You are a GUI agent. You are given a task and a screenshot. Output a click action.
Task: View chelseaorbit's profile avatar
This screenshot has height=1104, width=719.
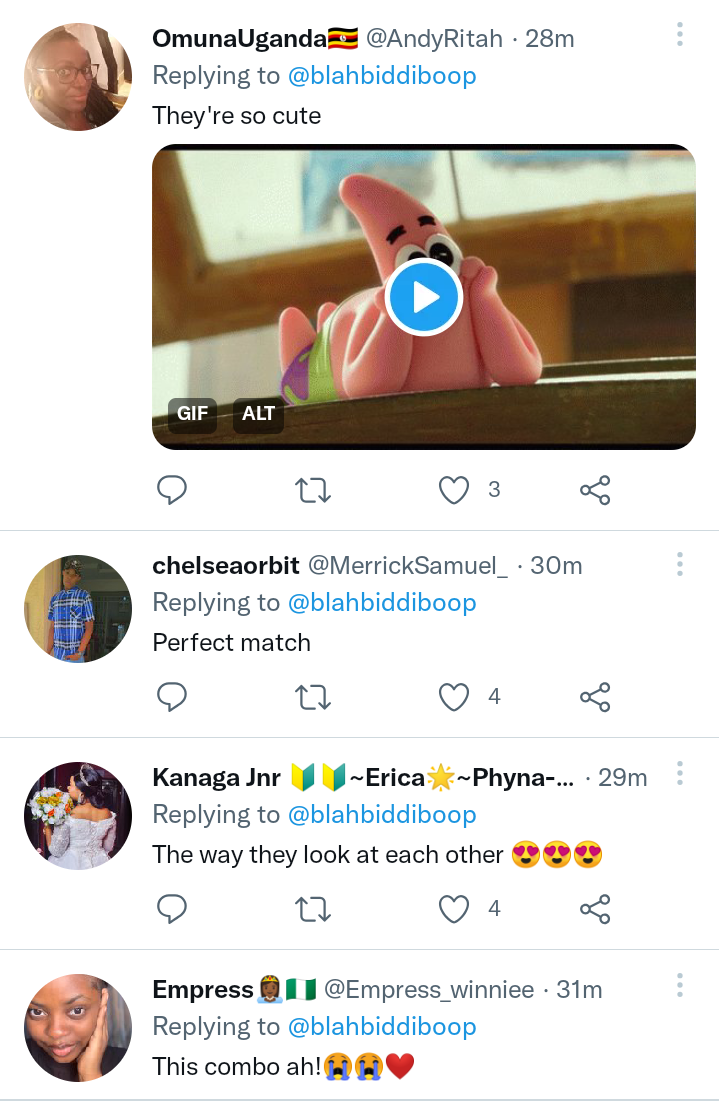coord(78,608)
